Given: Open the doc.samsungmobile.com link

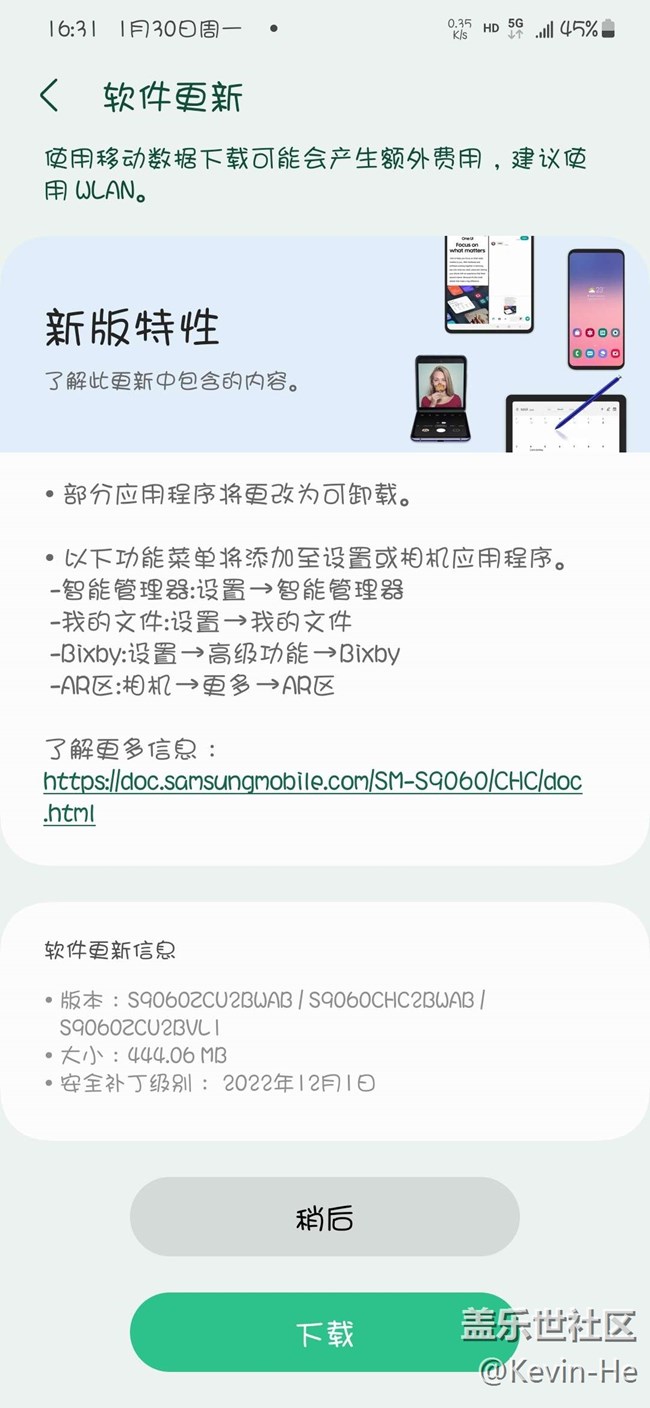Looking at the screenshot, I should 312,781.
